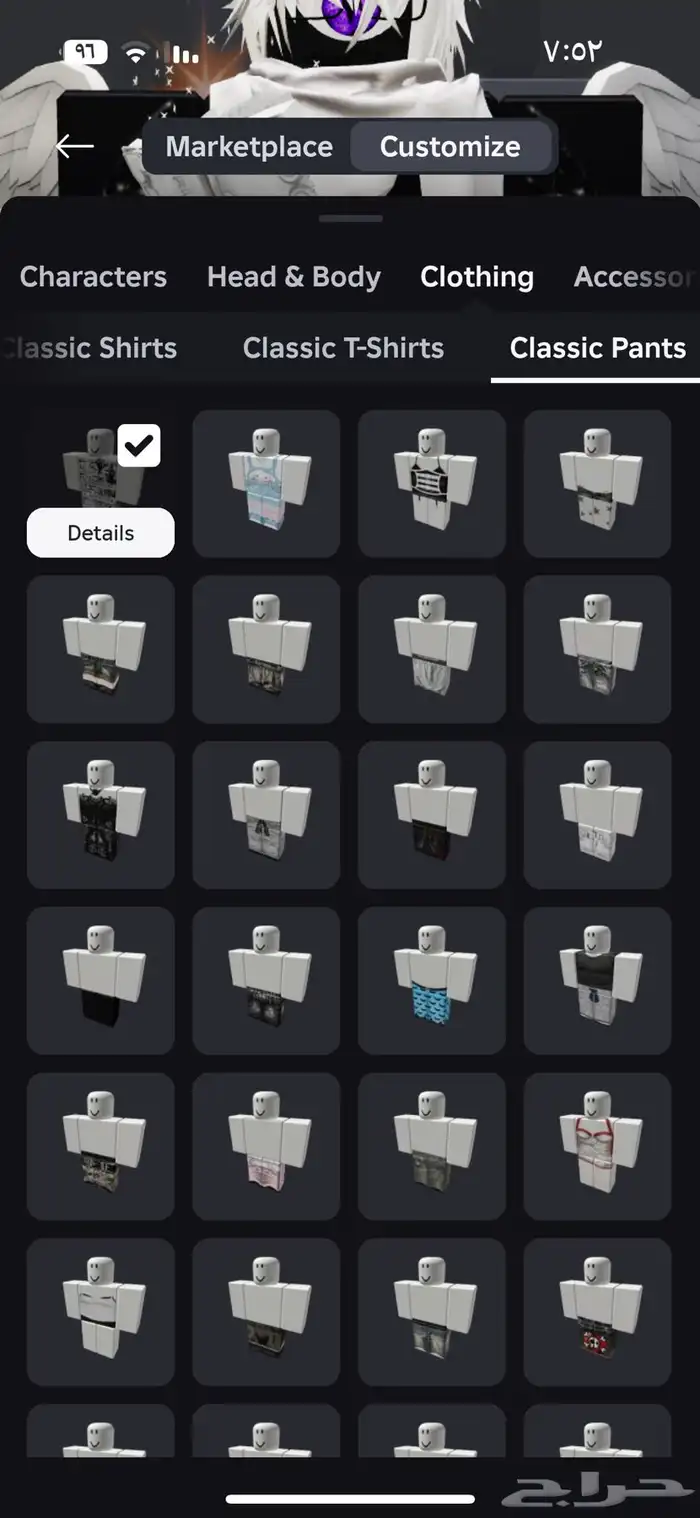700x1518 pixels.
Task: Select the Classic Pants sub-tab
Action: coord(597,348)
